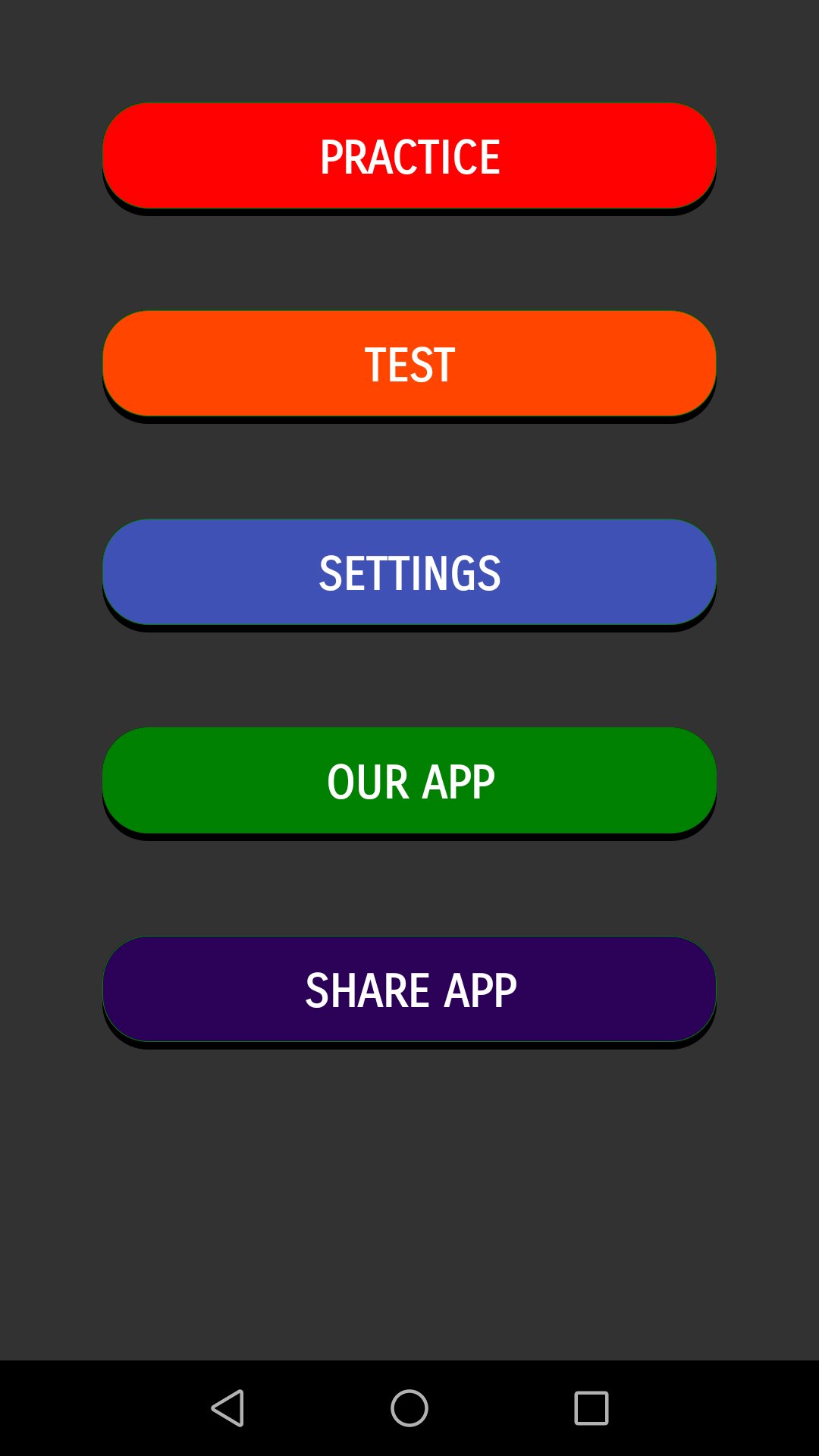This screenshot has width=819, height=1456.
Task: Start the Practice mode
Action: coord(409,156)
